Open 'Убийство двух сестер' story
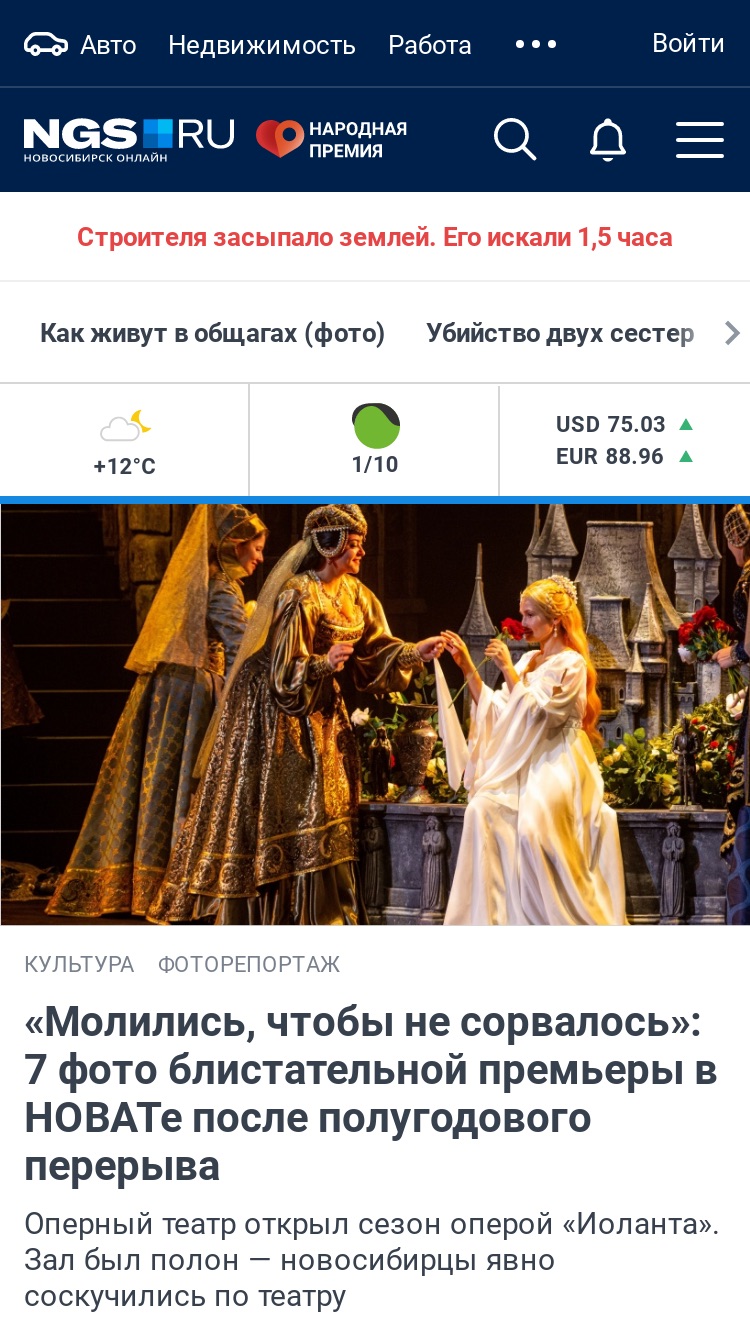 pos(560,333)
